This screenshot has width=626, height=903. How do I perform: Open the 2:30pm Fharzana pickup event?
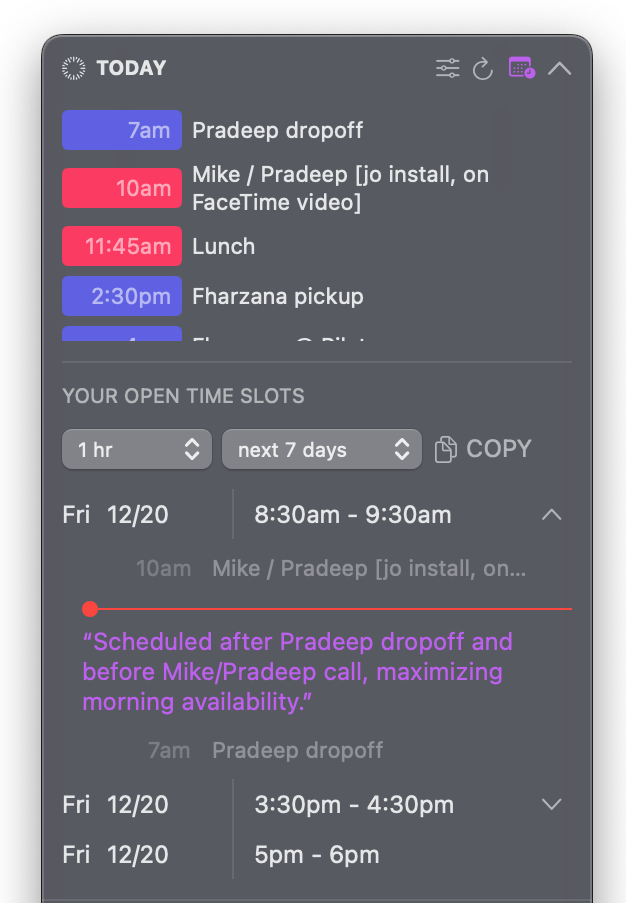[277, 296]
